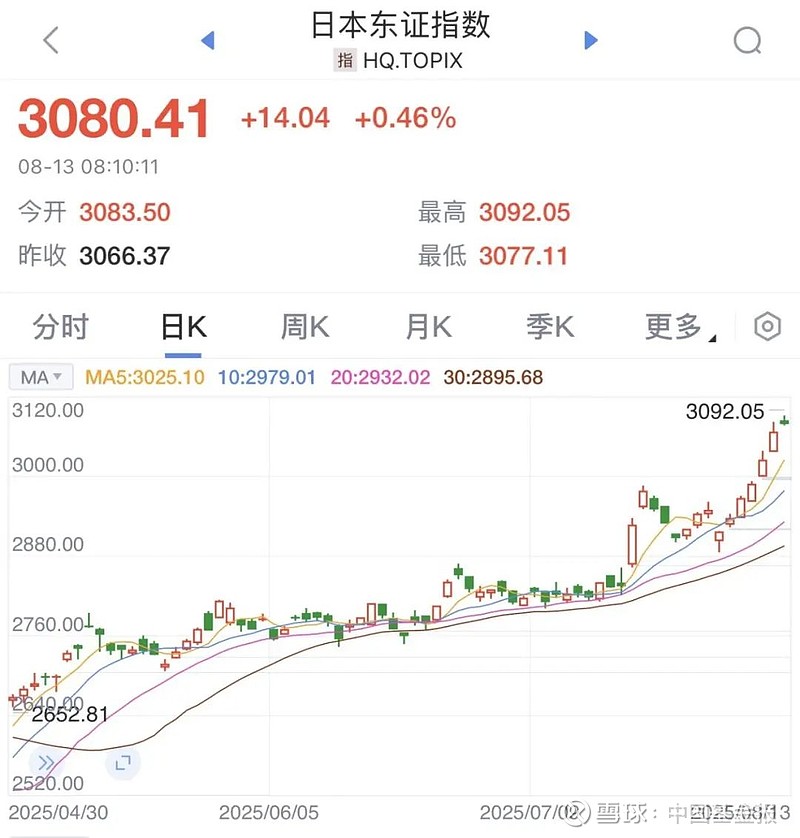Switch to the 分时 intraday tab
The height and width of the screenshot is (838, 800).
[x=62, y=327]
